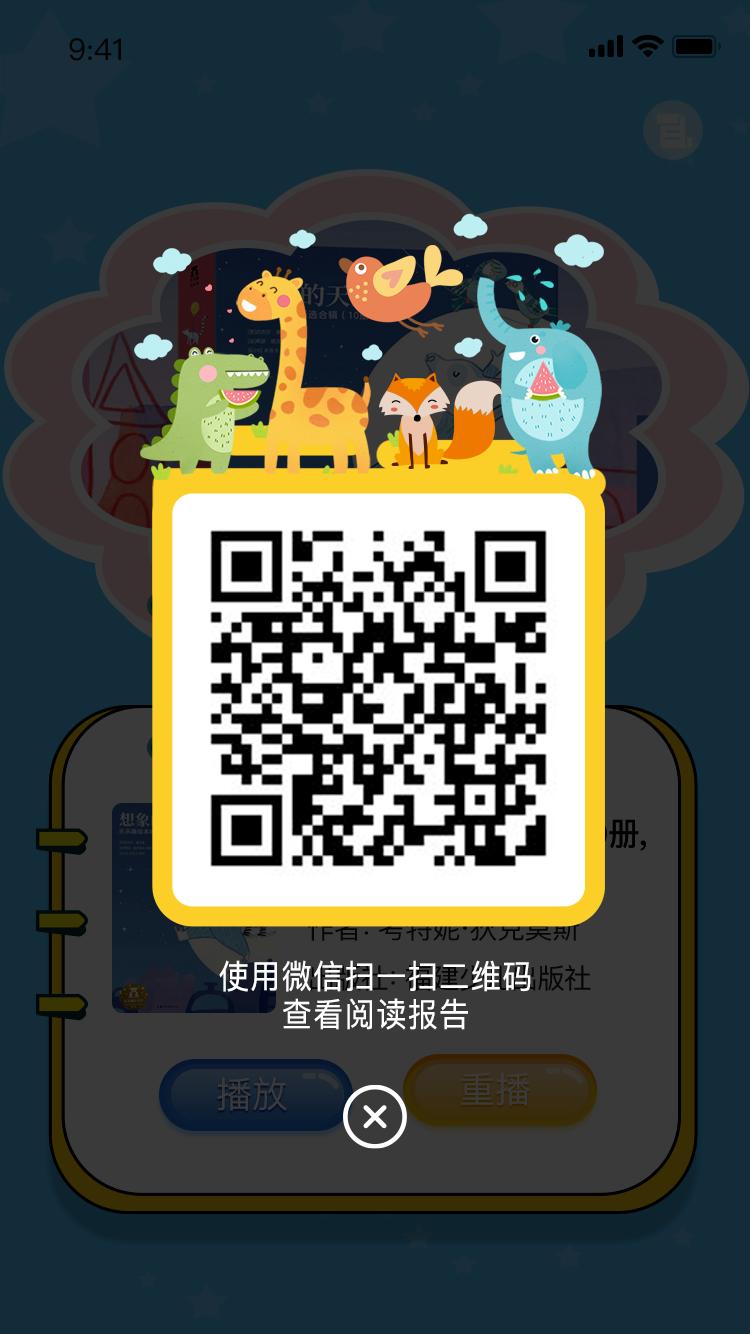The height and width of the screenshot is (1334, 750).
Task: Close the QR code popup
Action: (x=375, y=1116)
